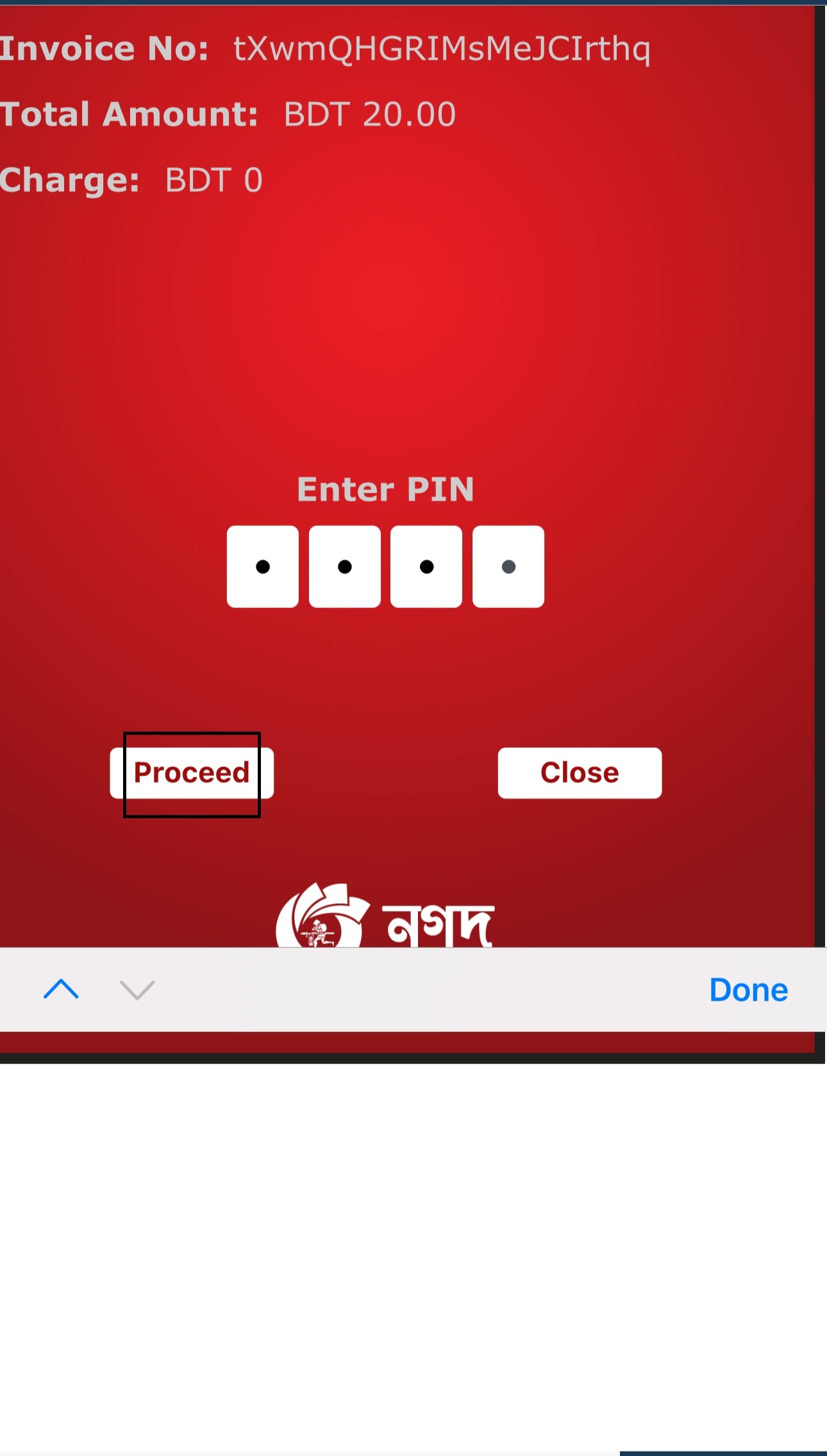
Task: Select the second PIN digit box
Action: click(x=344, y=566)
